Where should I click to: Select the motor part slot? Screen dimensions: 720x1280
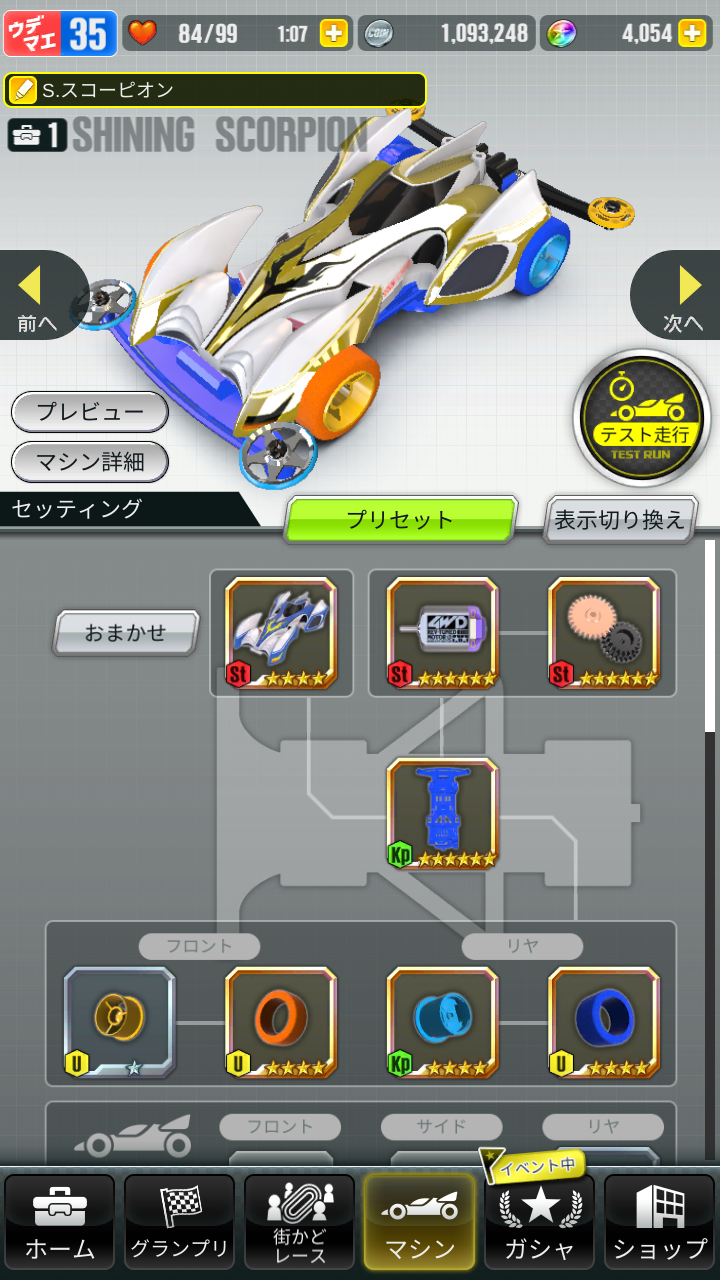click(443, 633)
